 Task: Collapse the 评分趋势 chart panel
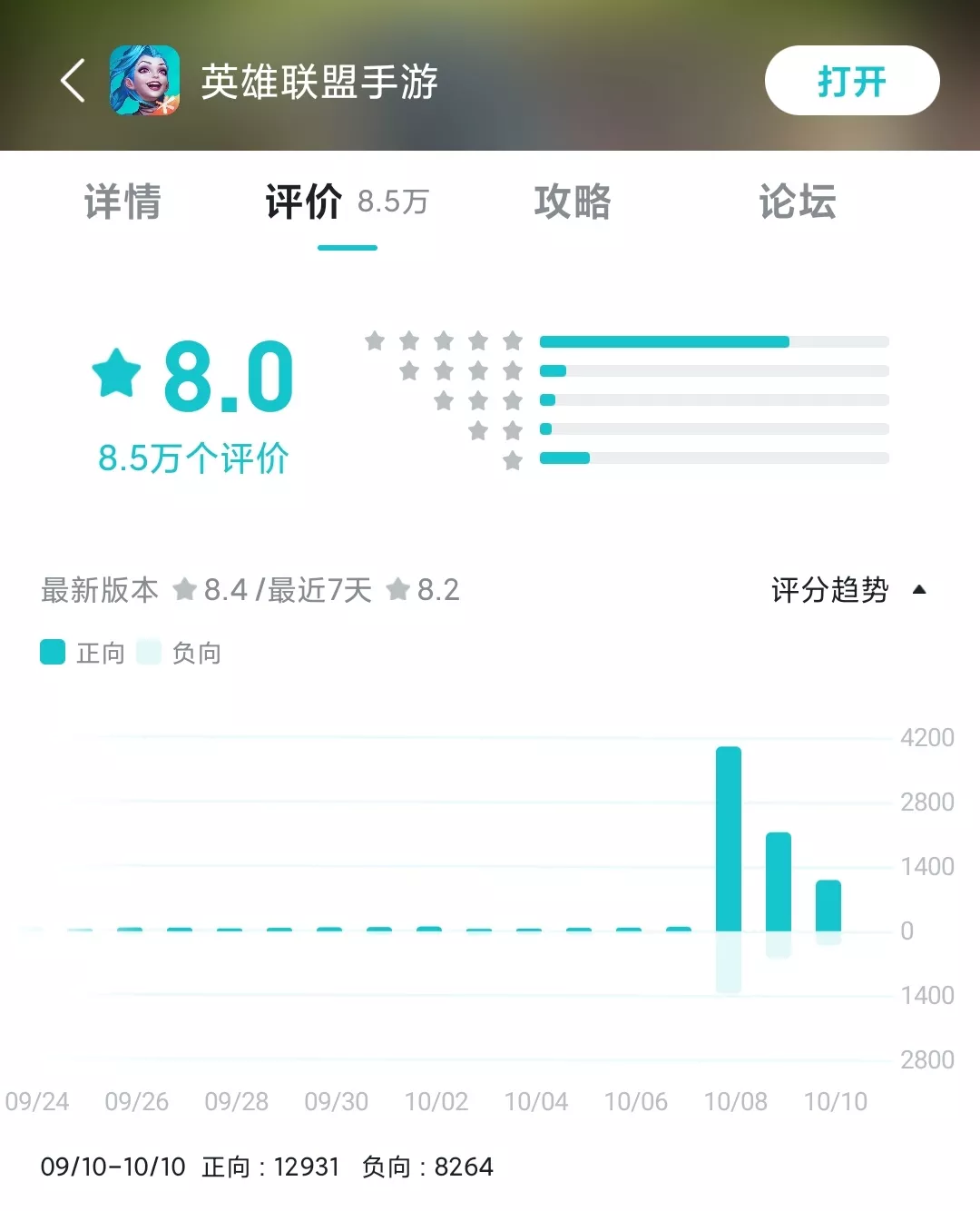pos(919,590)
